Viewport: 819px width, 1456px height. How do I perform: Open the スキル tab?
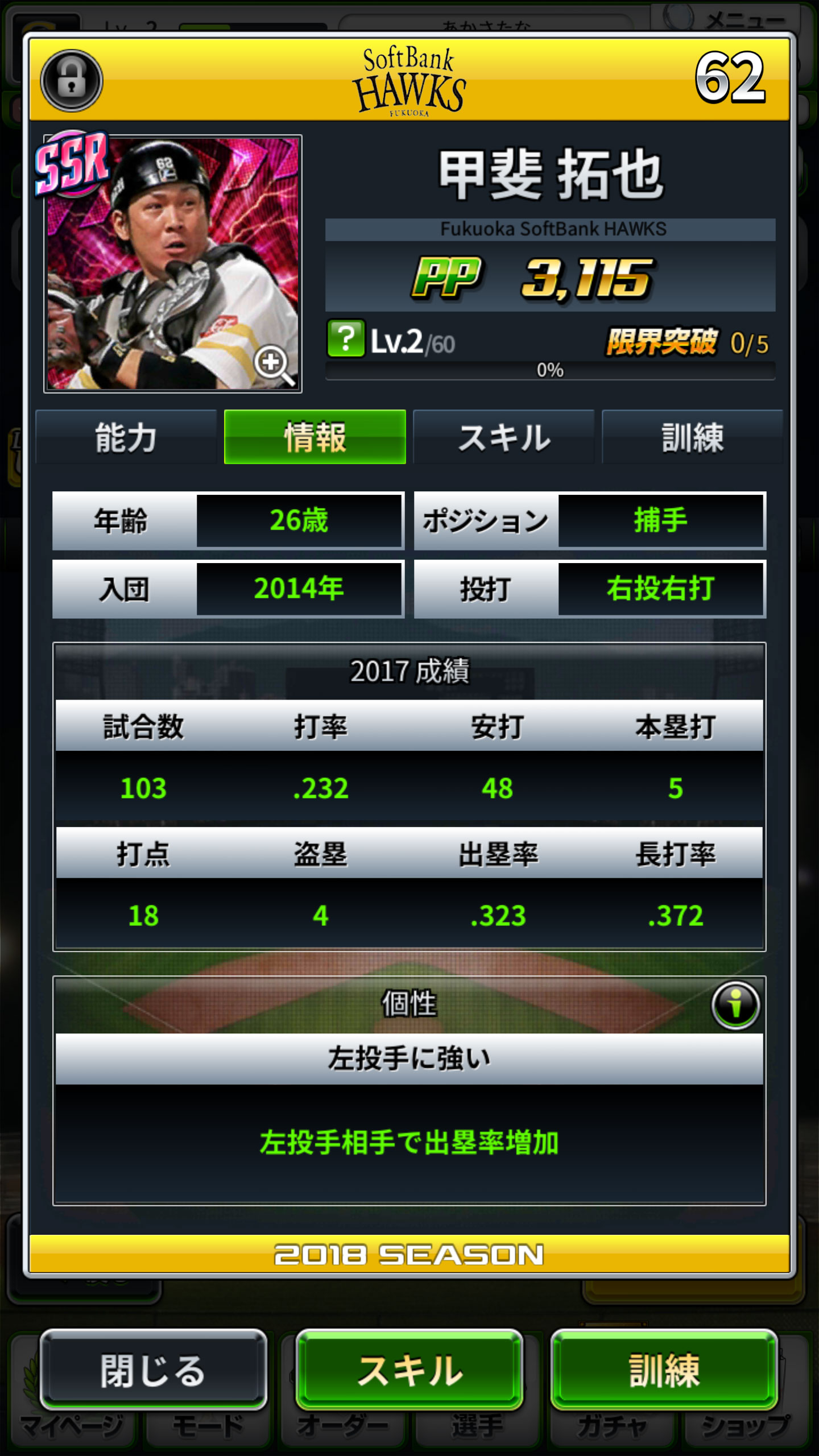(x=503, y=437)
